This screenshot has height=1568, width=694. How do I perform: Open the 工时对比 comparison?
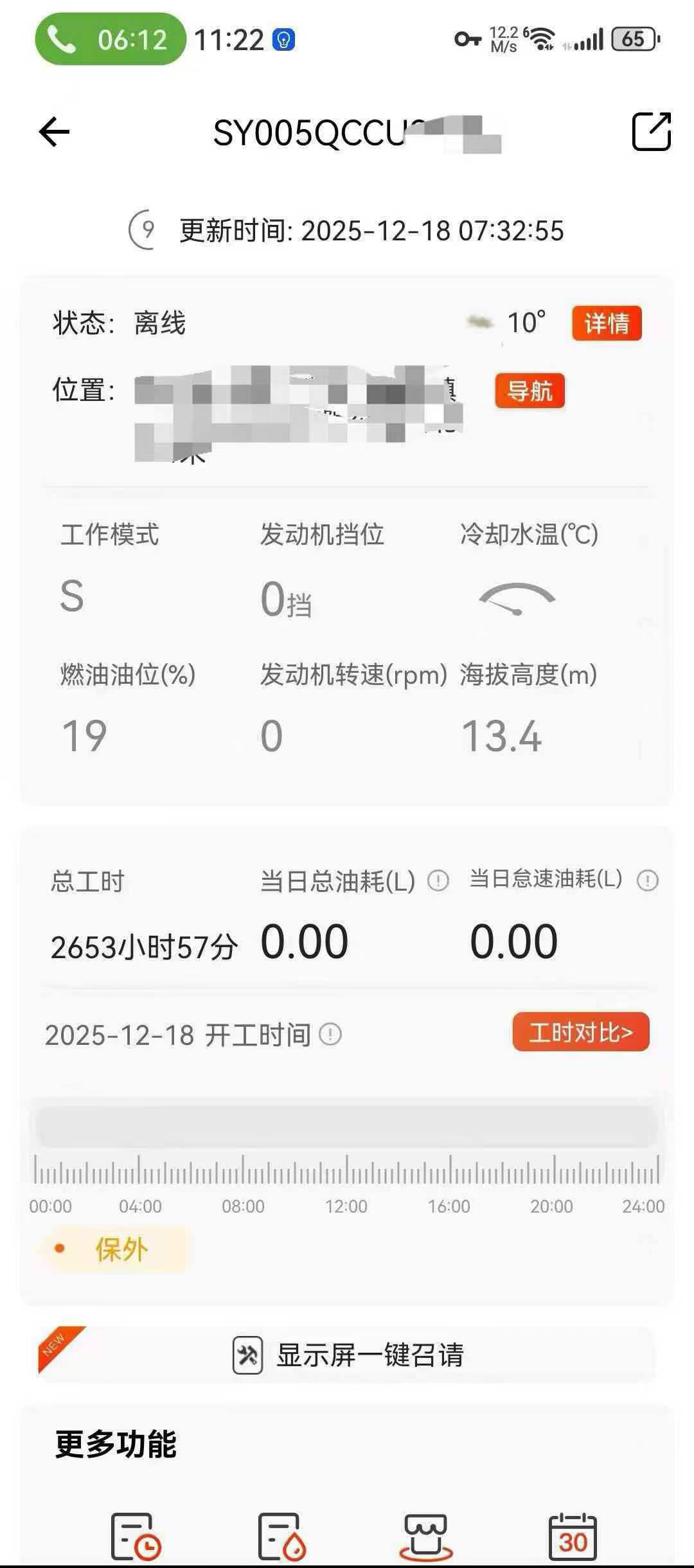[580, 1033]
